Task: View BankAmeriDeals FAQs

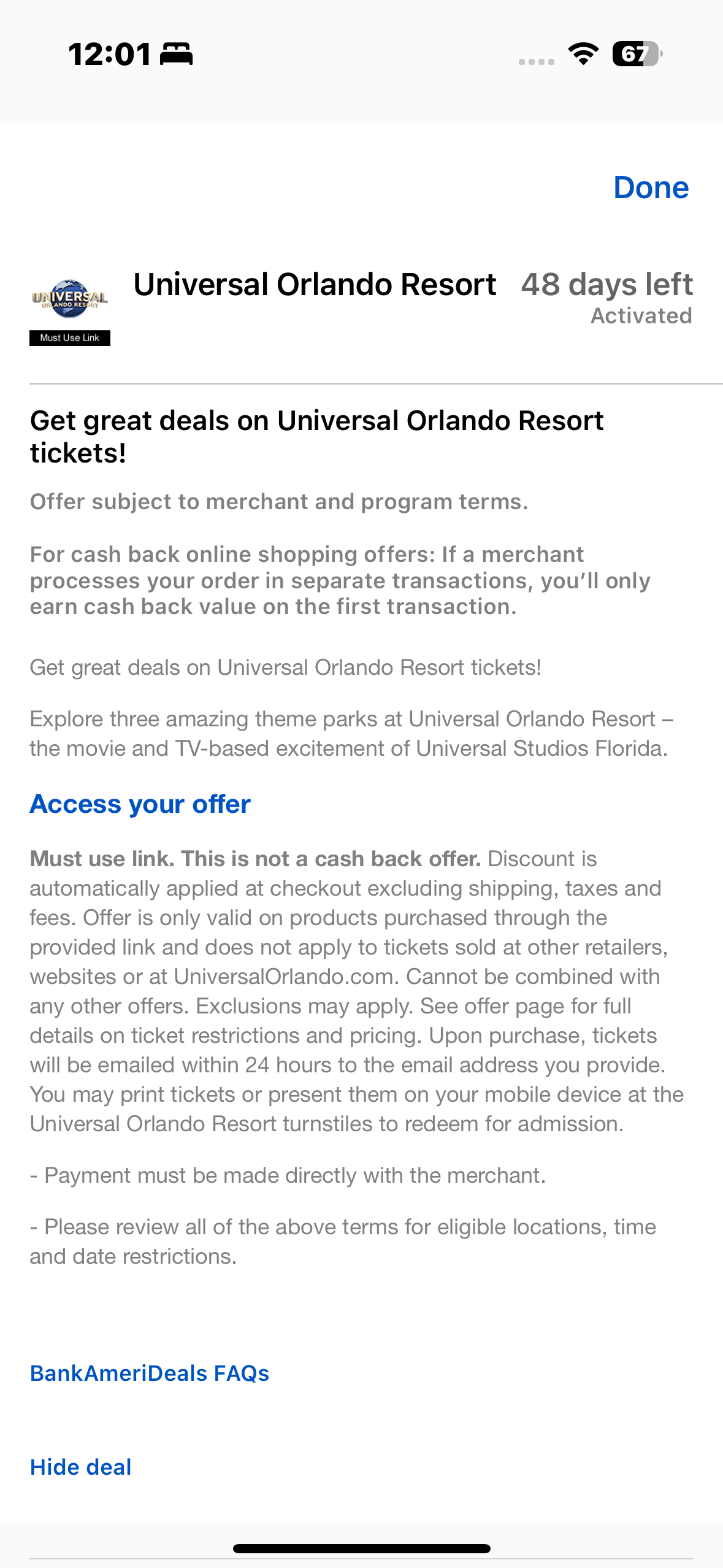Action: click(149, 1373)
